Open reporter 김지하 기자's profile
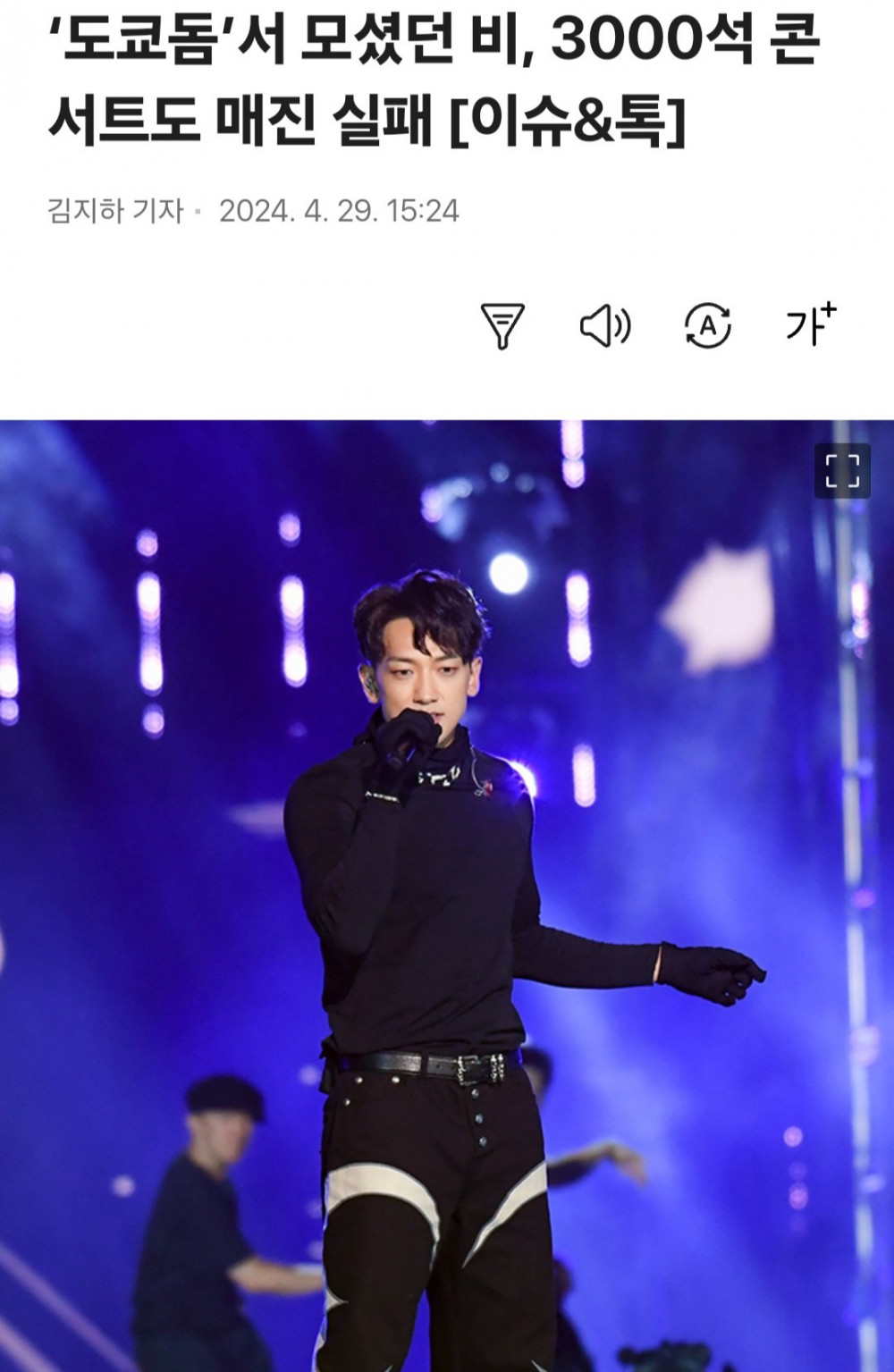The width and height of the screenshot is (894, 1372). [114, 211]
